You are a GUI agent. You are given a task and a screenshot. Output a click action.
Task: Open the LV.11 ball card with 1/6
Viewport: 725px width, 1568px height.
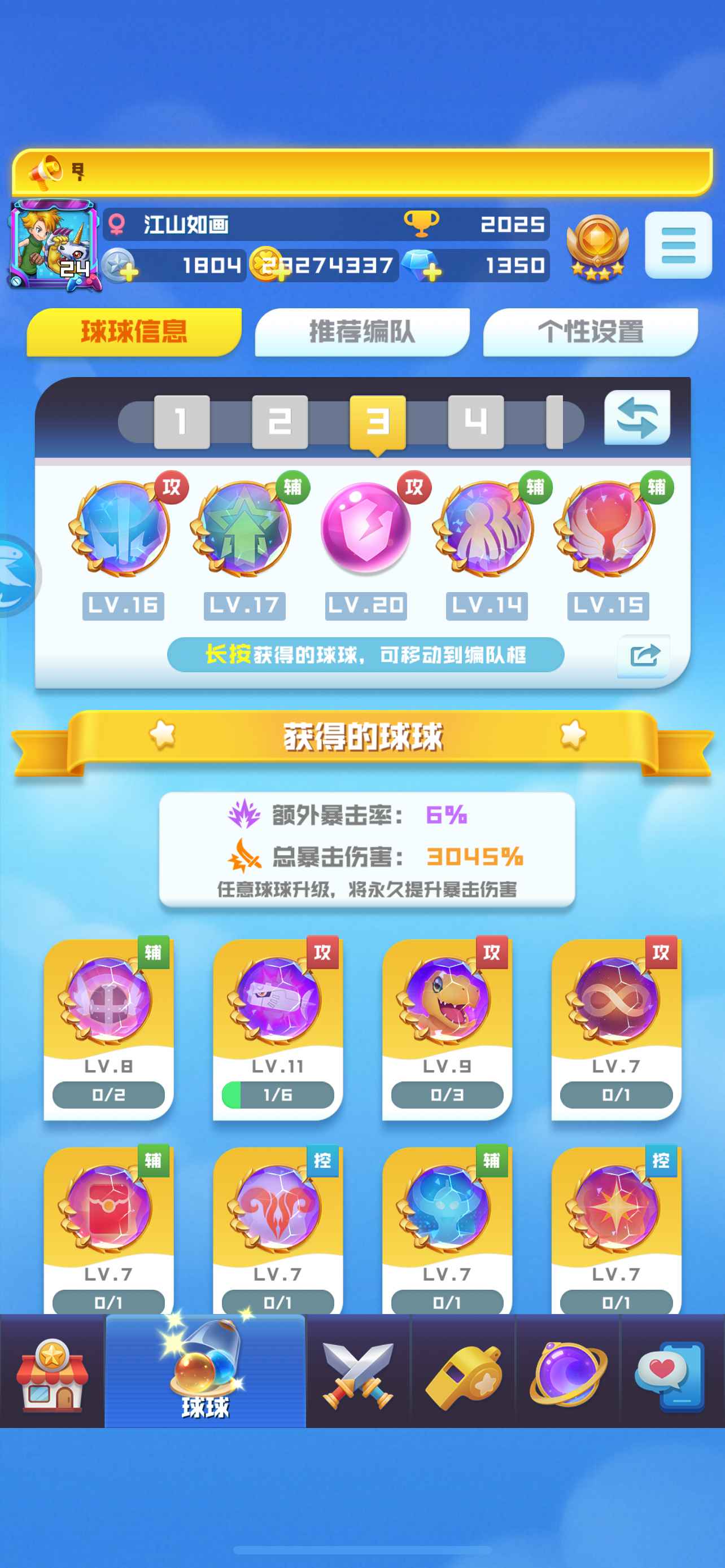tap(278, 1029)
